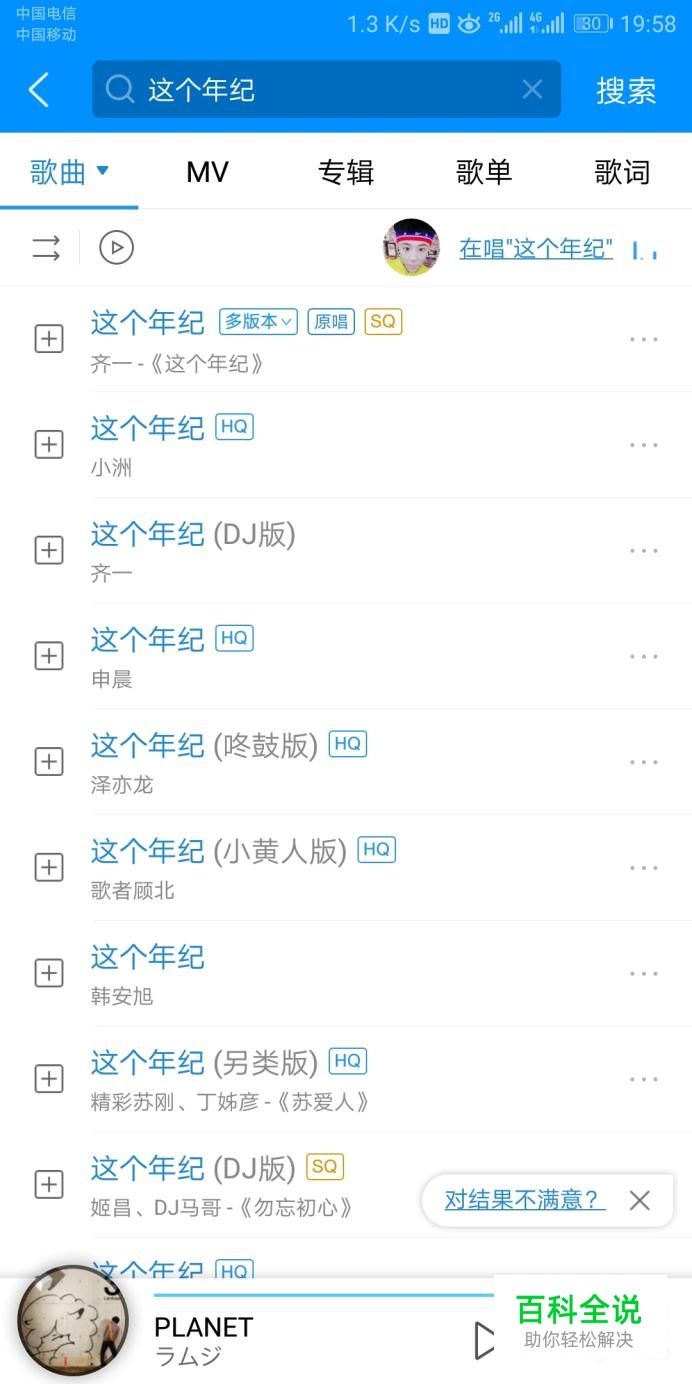Open the PLANET now-playing cover art
Screen dimensions: 692x1384
point(73,1321)
